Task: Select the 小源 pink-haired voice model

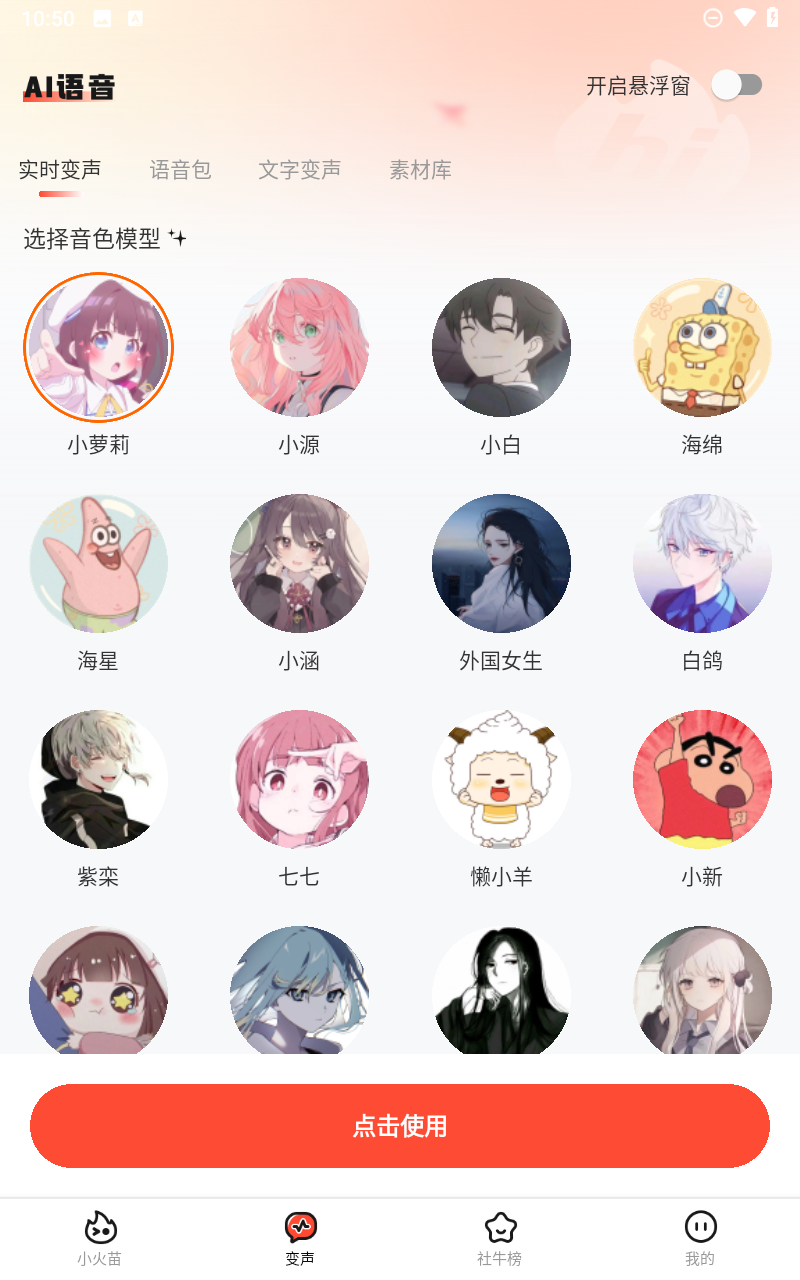Action: coord(299,348)
